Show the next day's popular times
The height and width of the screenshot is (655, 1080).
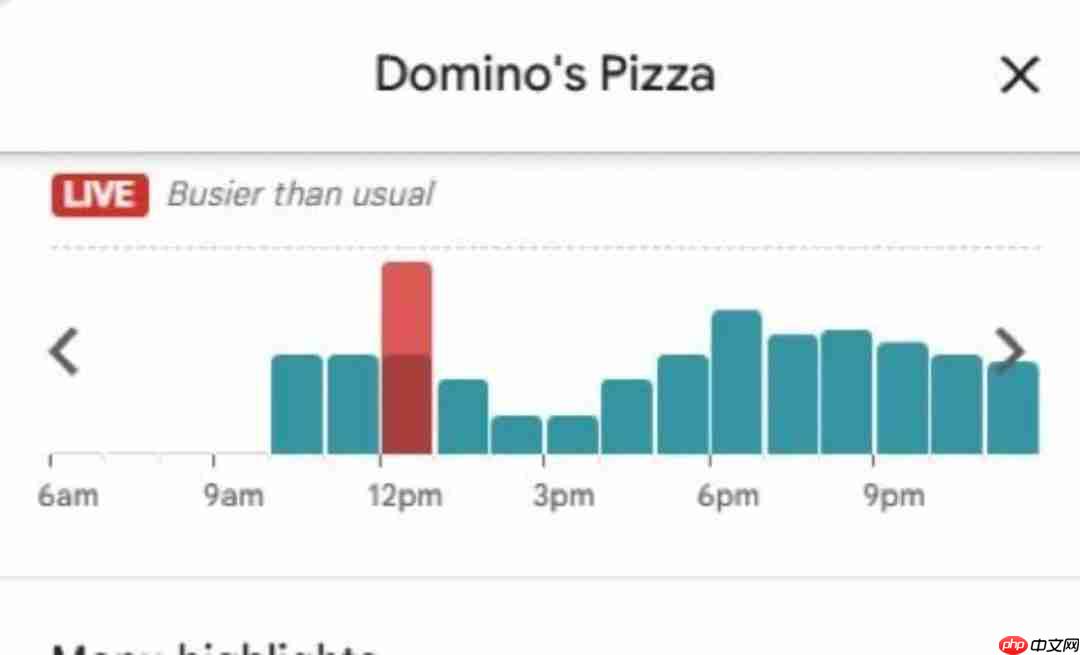tap(1012, 350)
